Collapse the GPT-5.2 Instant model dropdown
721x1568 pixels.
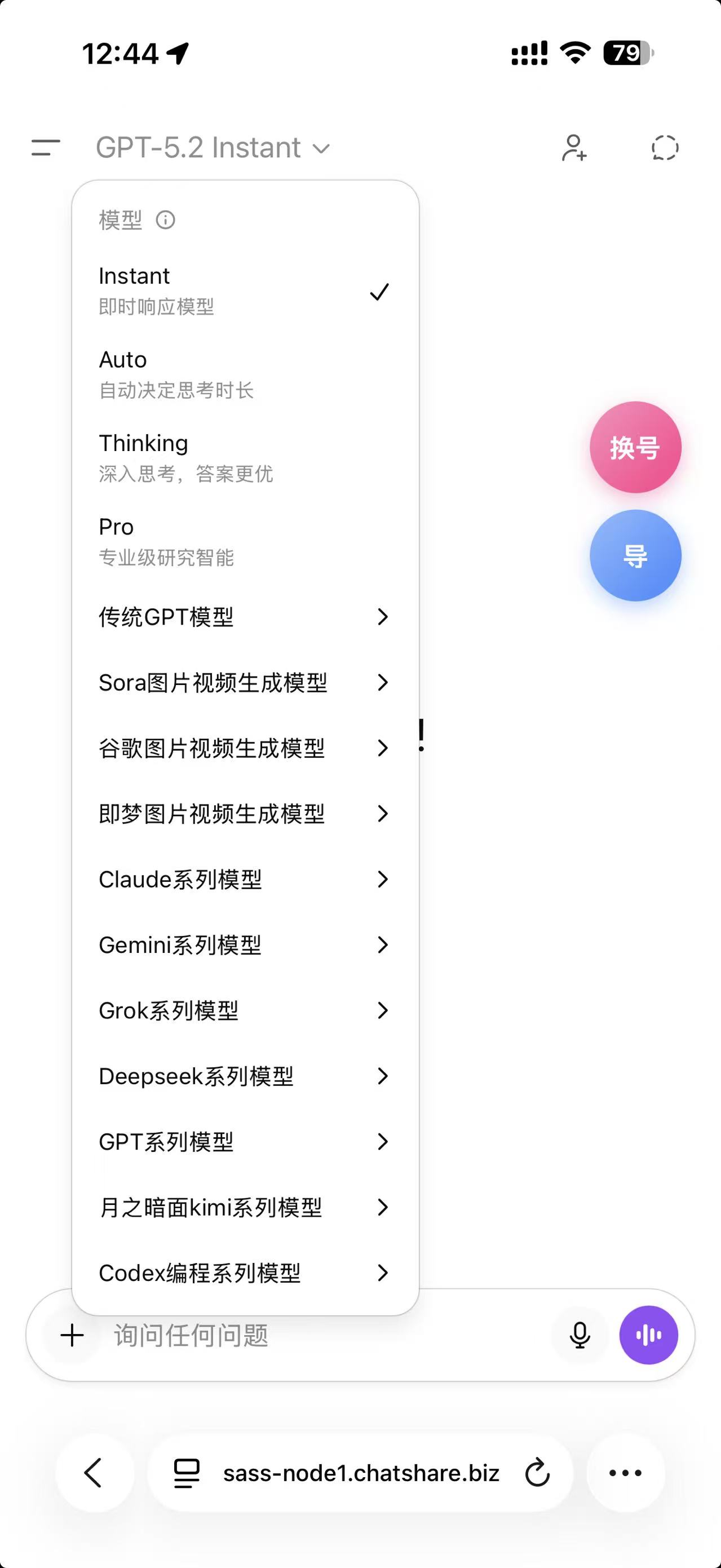[x=213, y=148]
